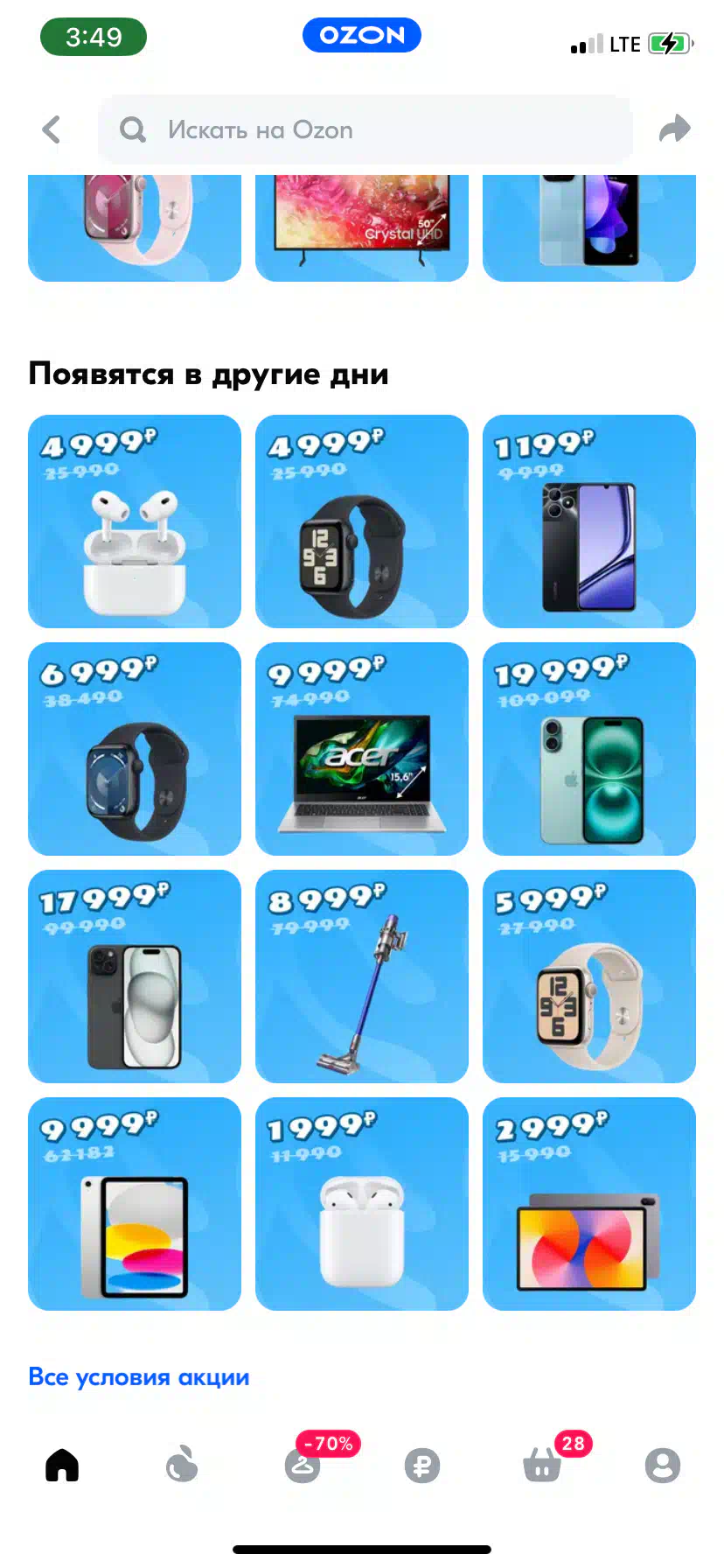Image resolution: width=724 pixels, height=1568 pixels.
Task: Open the tablet card priced 2999₽
Action: pyautogui.click(x=589, y=1204)
